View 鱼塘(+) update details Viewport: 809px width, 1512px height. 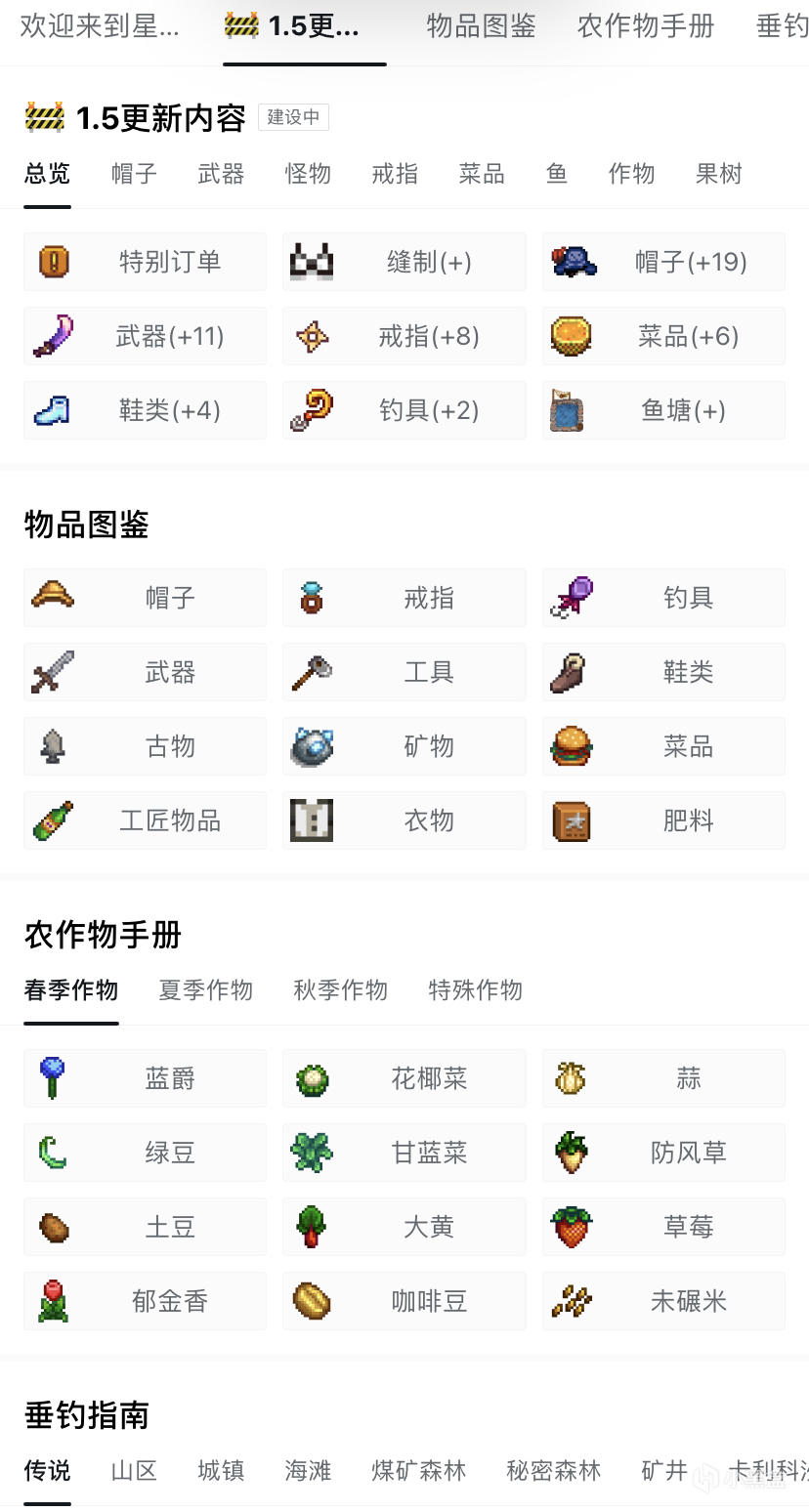click(x=663, y=410)
